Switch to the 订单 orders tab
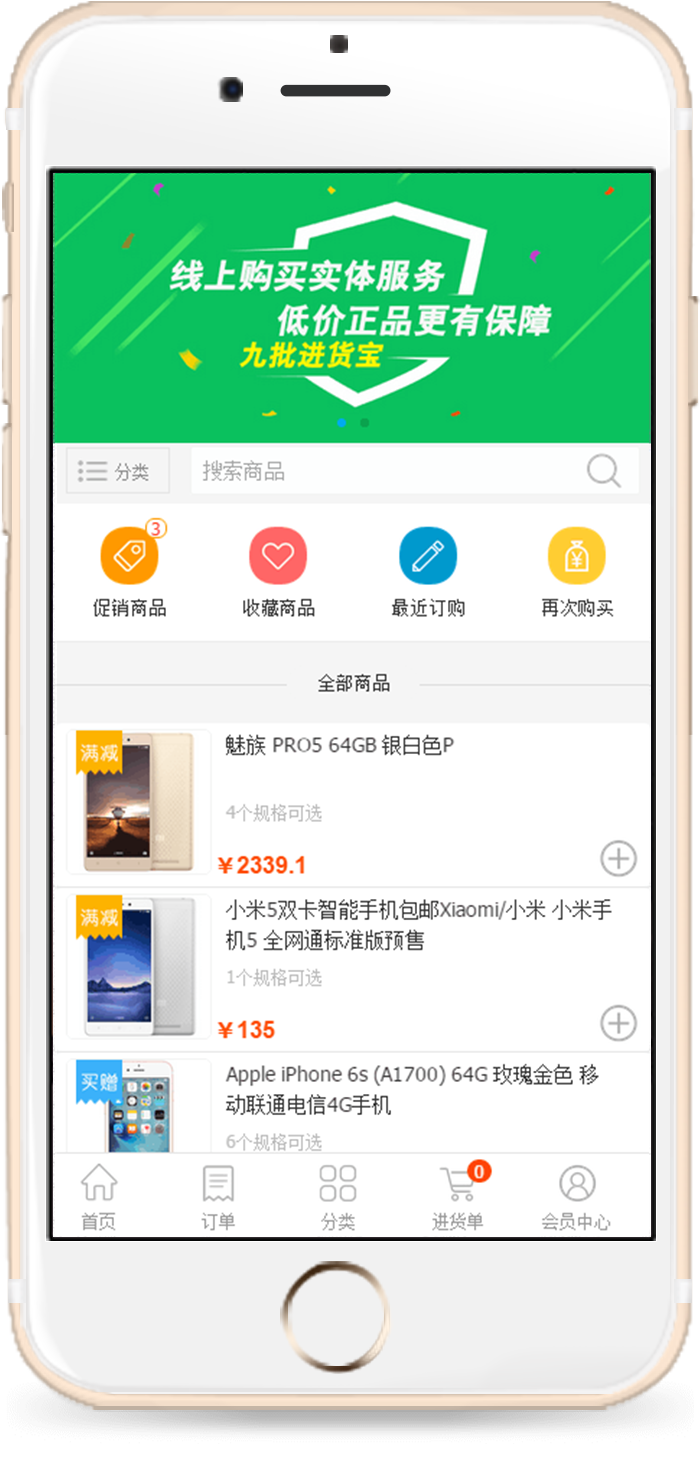This screenshot has height=1480, width=700. (218, 1197)
